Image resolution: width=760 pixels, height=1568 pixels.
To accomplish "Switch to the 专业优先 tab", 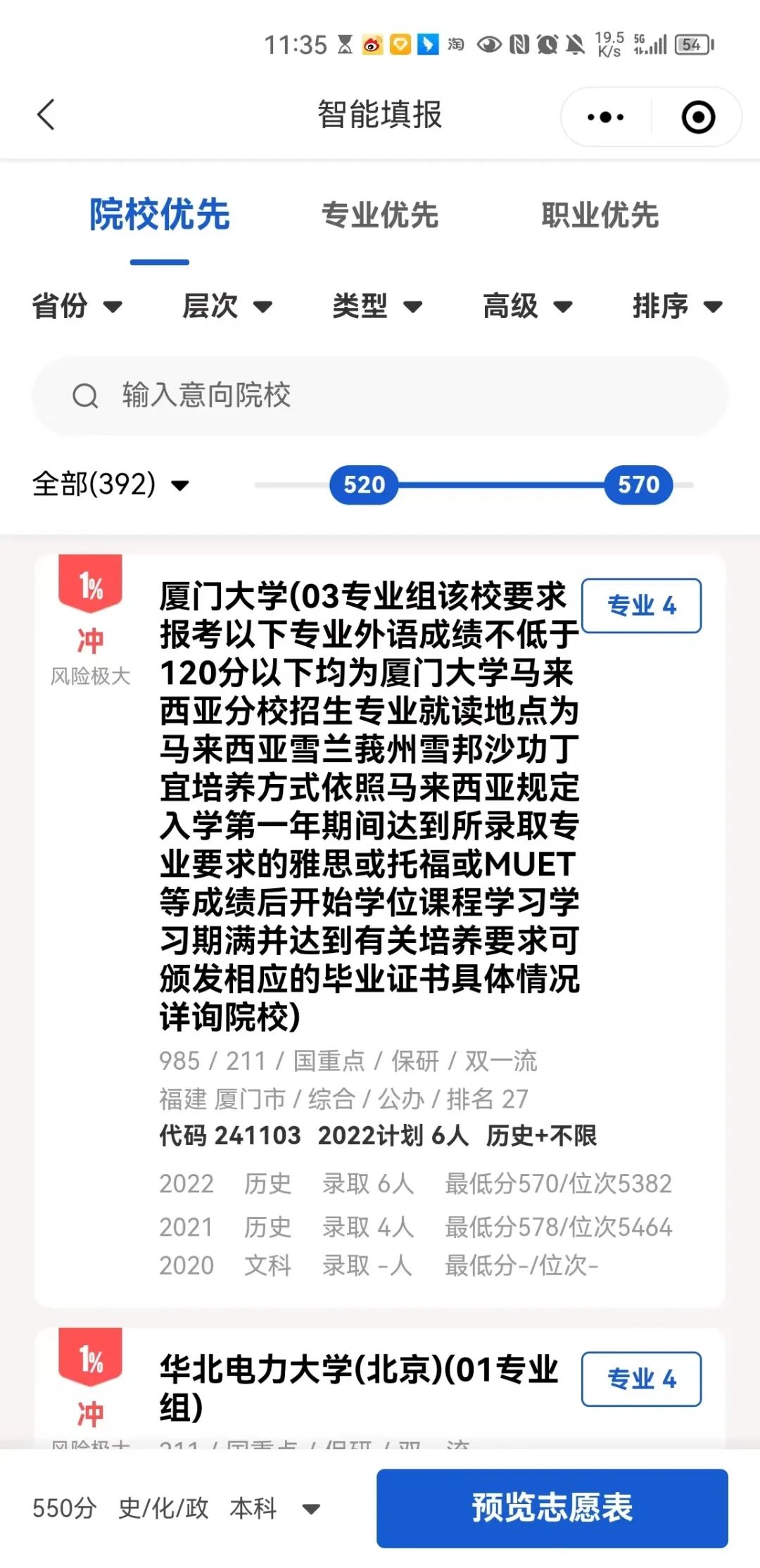I will 380,215.
